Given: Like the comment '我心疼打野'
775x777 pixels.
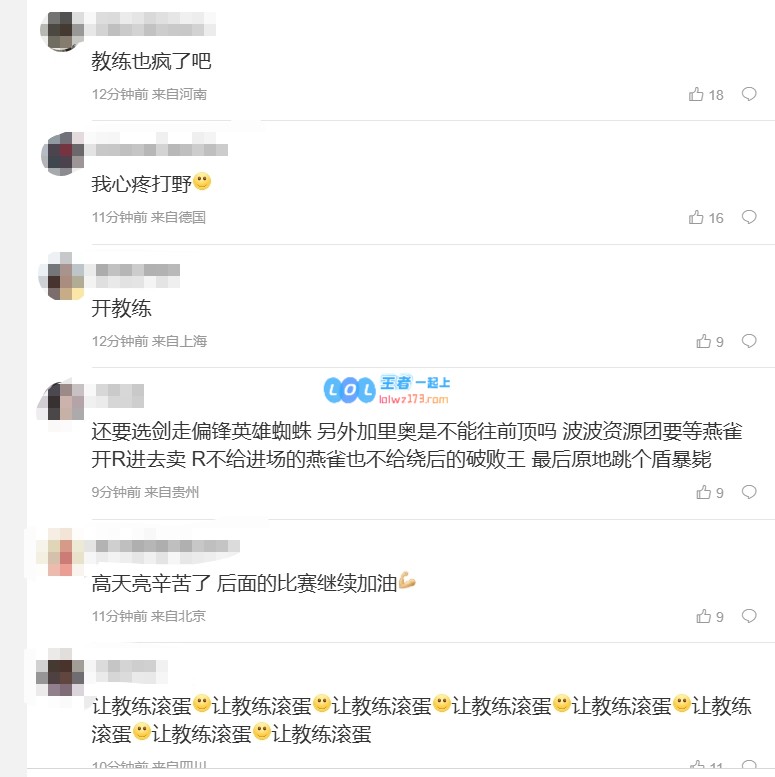Looking at the screenshot, I should pos(697,217).
